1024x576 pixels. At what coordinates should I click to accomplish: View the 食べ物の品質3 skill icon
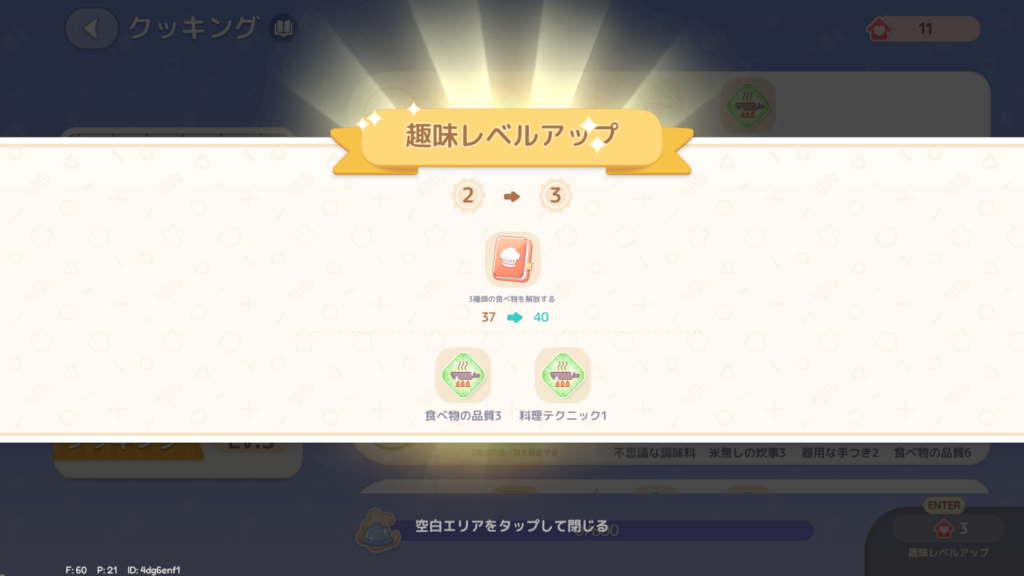click(463, 375)
